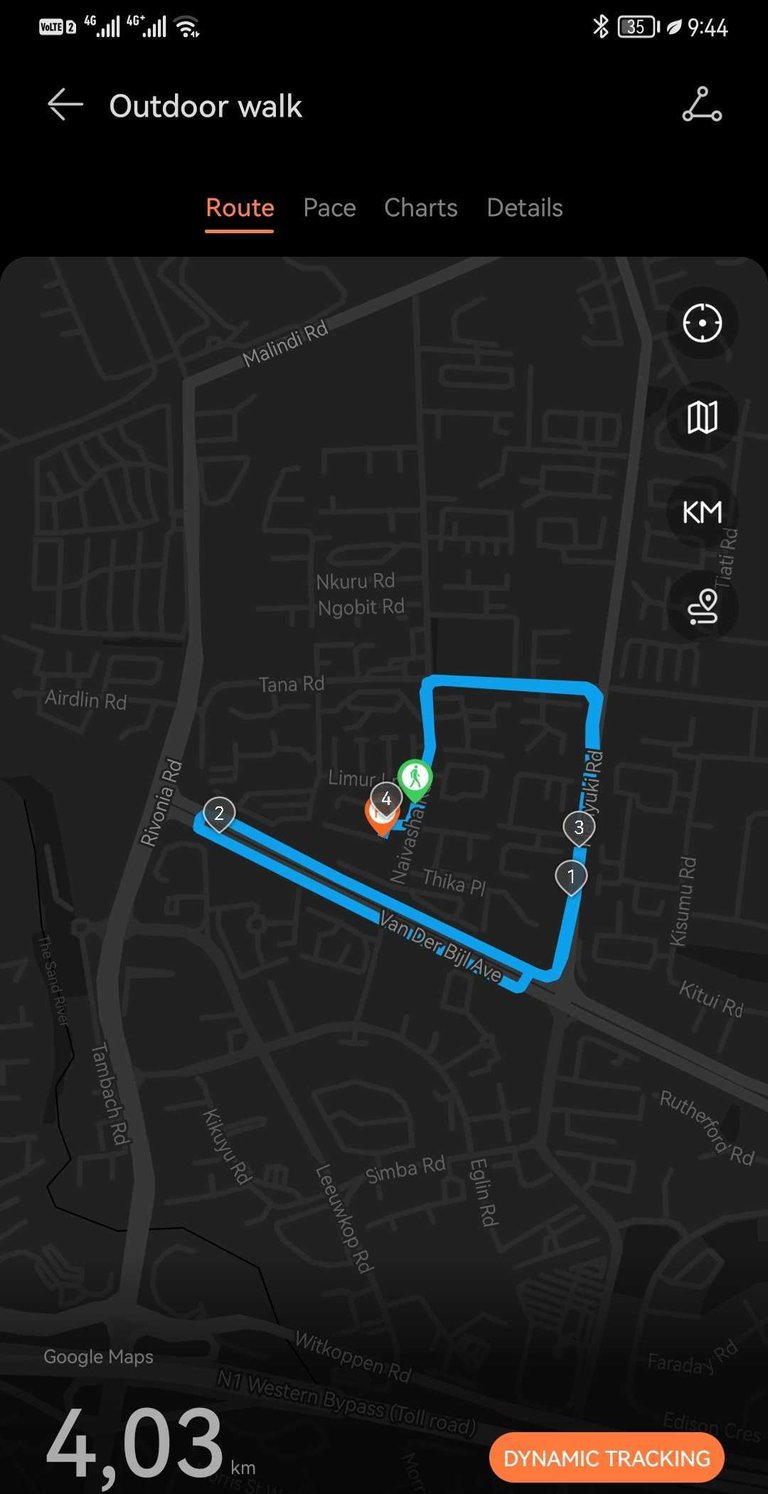Switch to the Charts tab
768x1494 pixels.
420,208
